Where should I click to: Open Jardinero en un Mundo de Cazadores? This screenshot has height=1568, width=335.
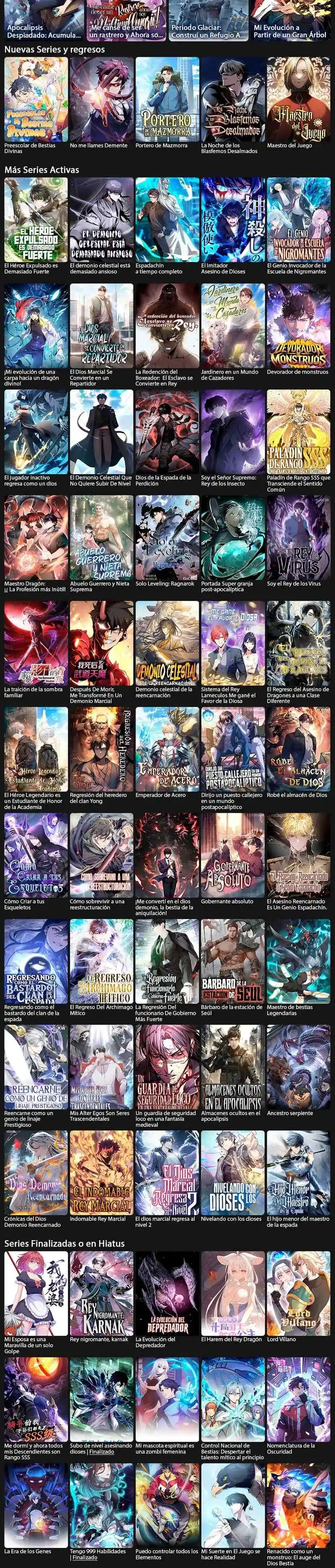(x=233, y=326)
